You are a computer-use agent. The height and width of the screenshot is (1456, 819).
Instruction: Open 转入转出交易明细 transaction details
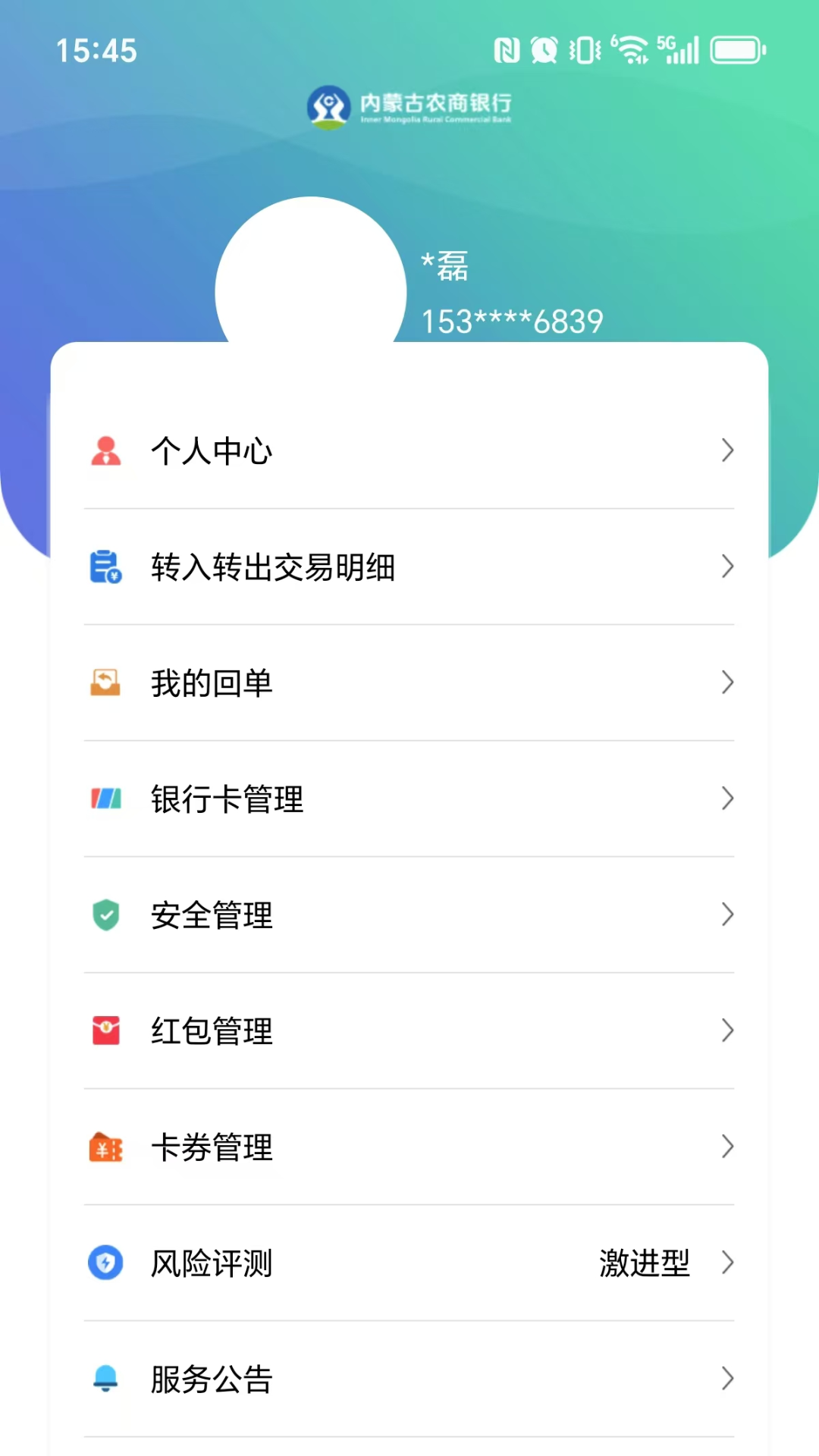273,566
